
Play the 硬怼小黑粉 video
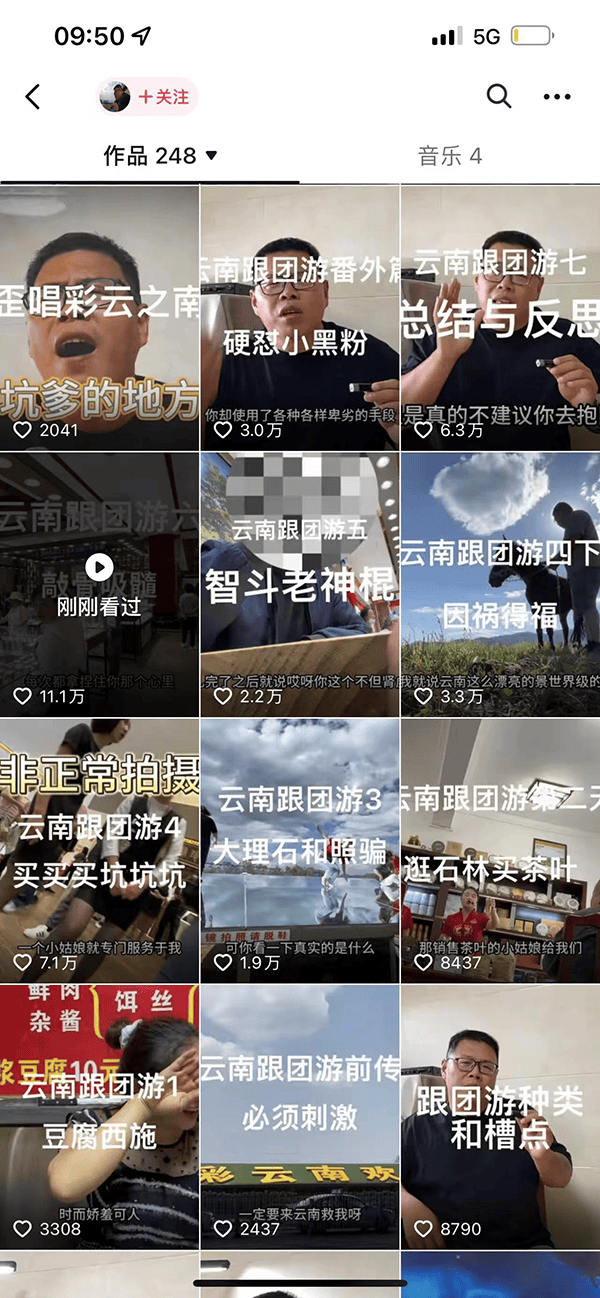click(300, 317)
